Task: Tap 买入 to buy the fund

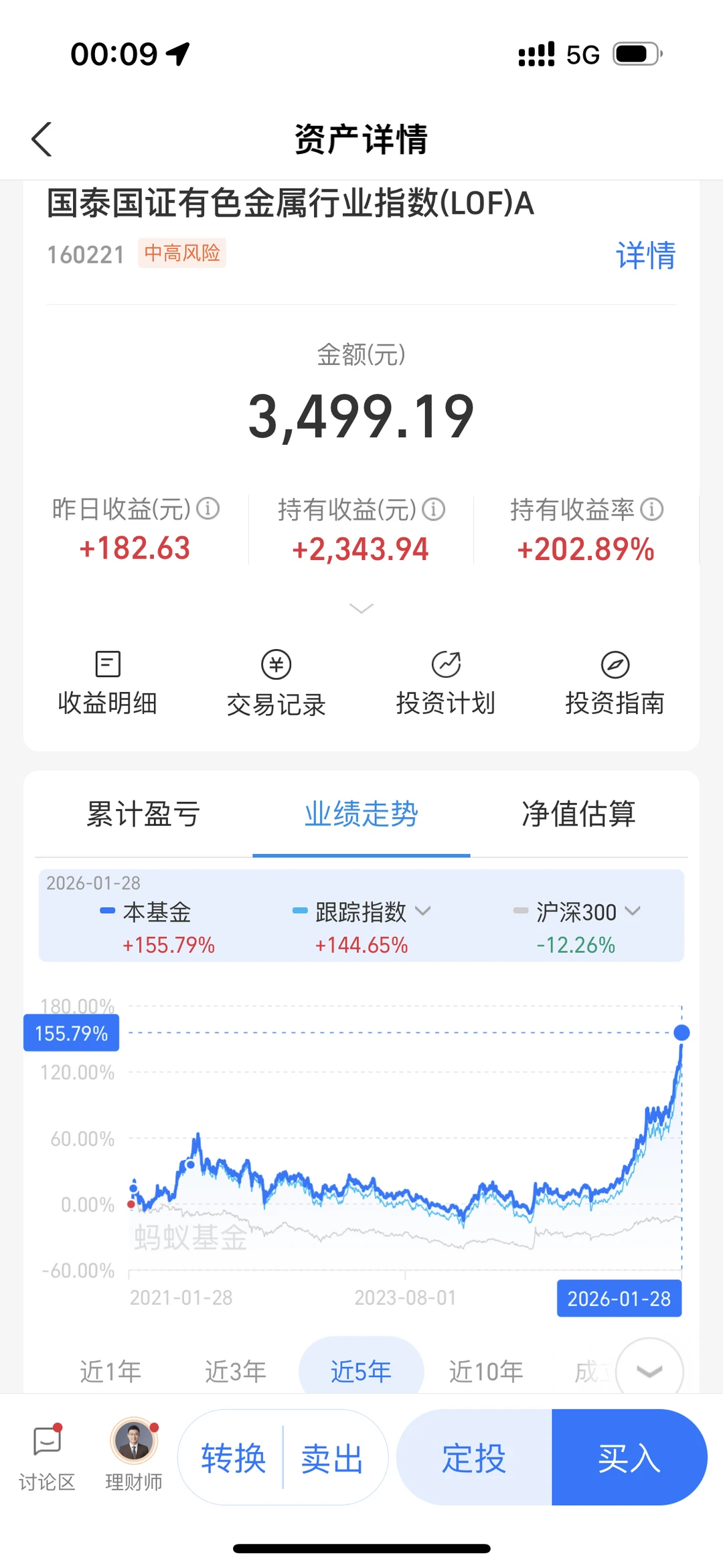Action: pos(629,1458)
